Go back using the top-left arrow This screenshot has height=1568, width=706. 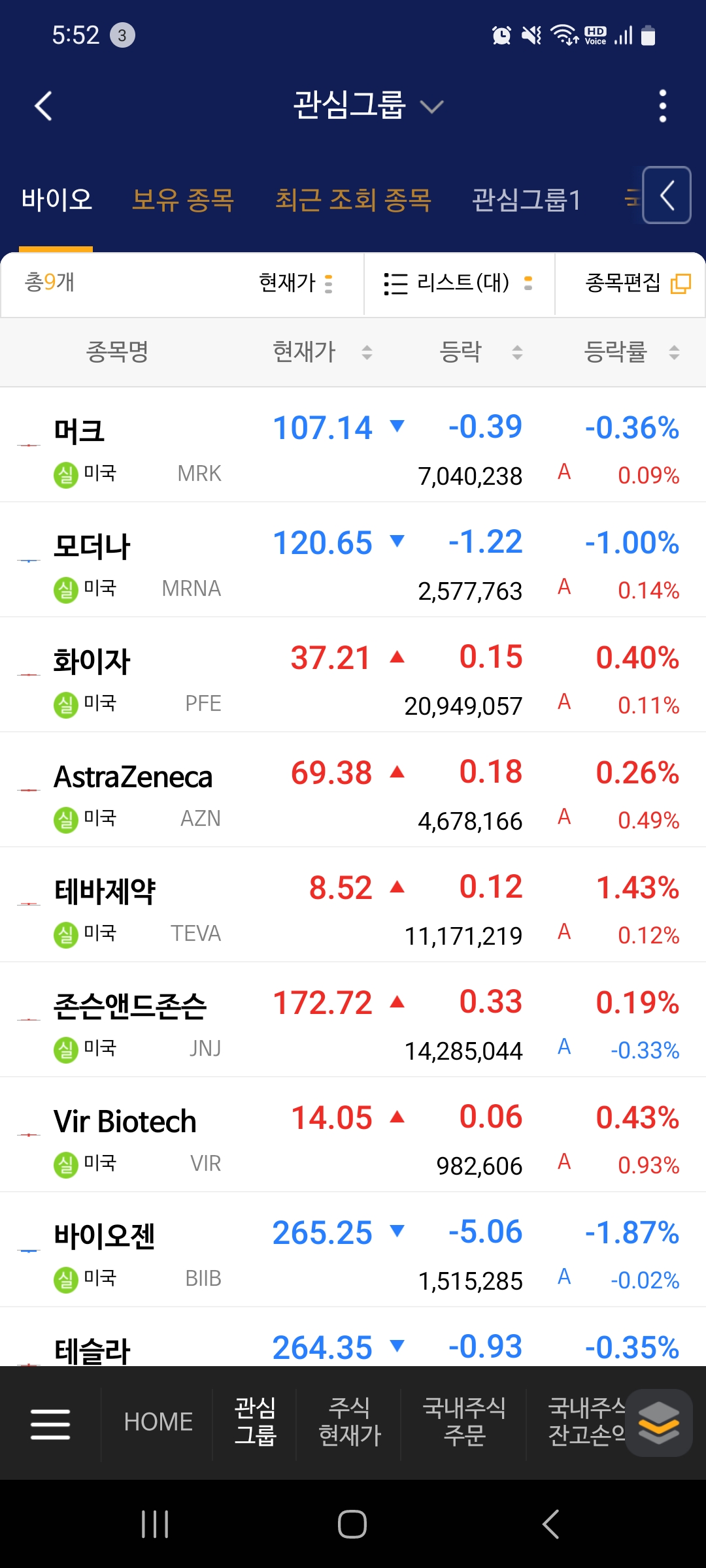click(43, 106)
